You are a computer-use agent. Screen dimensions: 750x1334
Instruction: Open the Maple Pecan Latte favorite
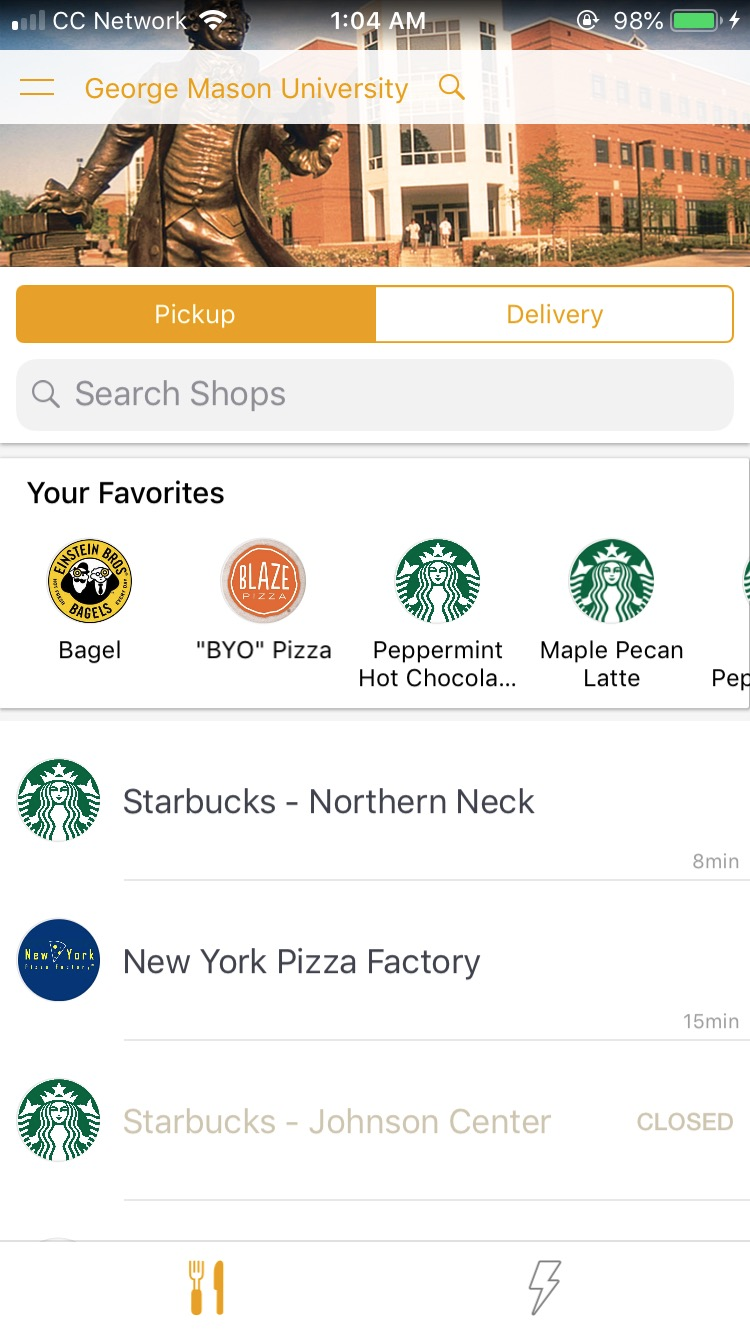click(x=611, y=610)
